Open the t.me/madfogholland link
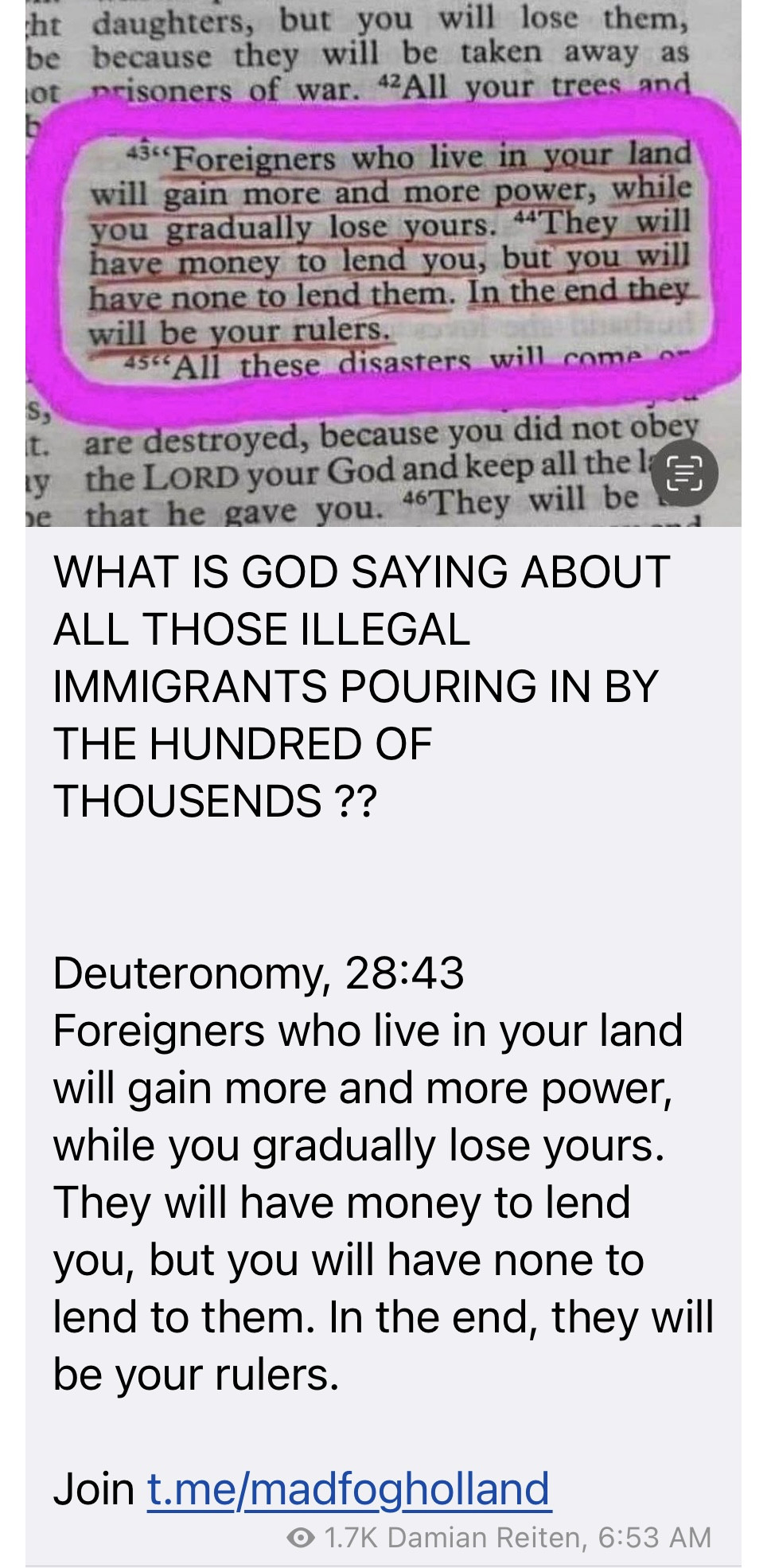This screenshot has width=771, height=1568. click(x=349, y=1488)
